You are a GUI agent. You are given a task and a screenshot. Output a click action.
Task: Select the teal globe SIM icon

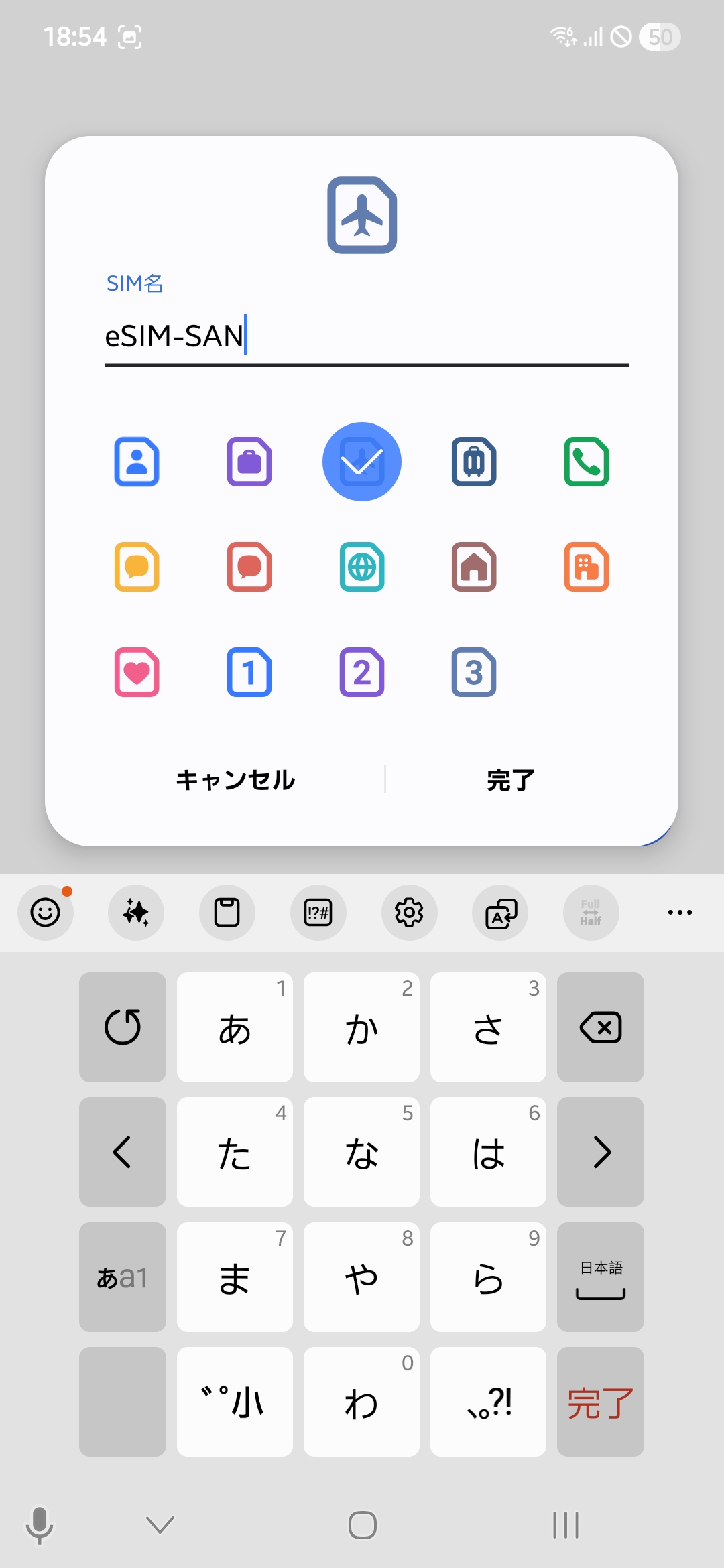pos(361,568)
